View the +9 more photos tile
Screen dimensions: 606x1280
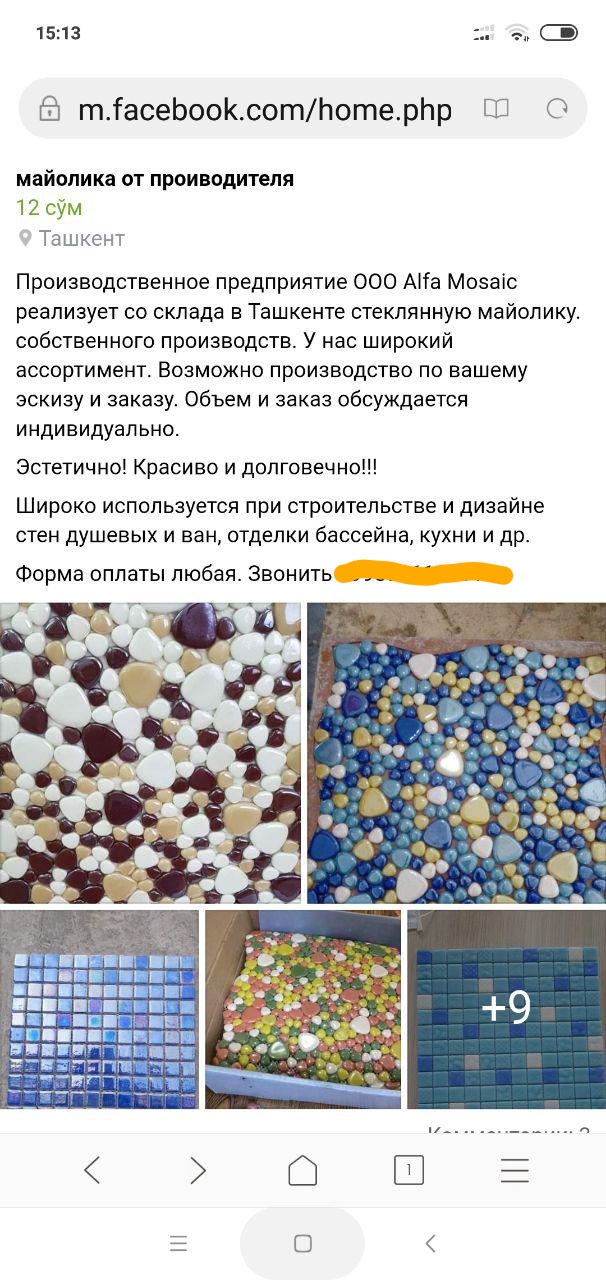pyautogui.click(x=506, y=1009)
